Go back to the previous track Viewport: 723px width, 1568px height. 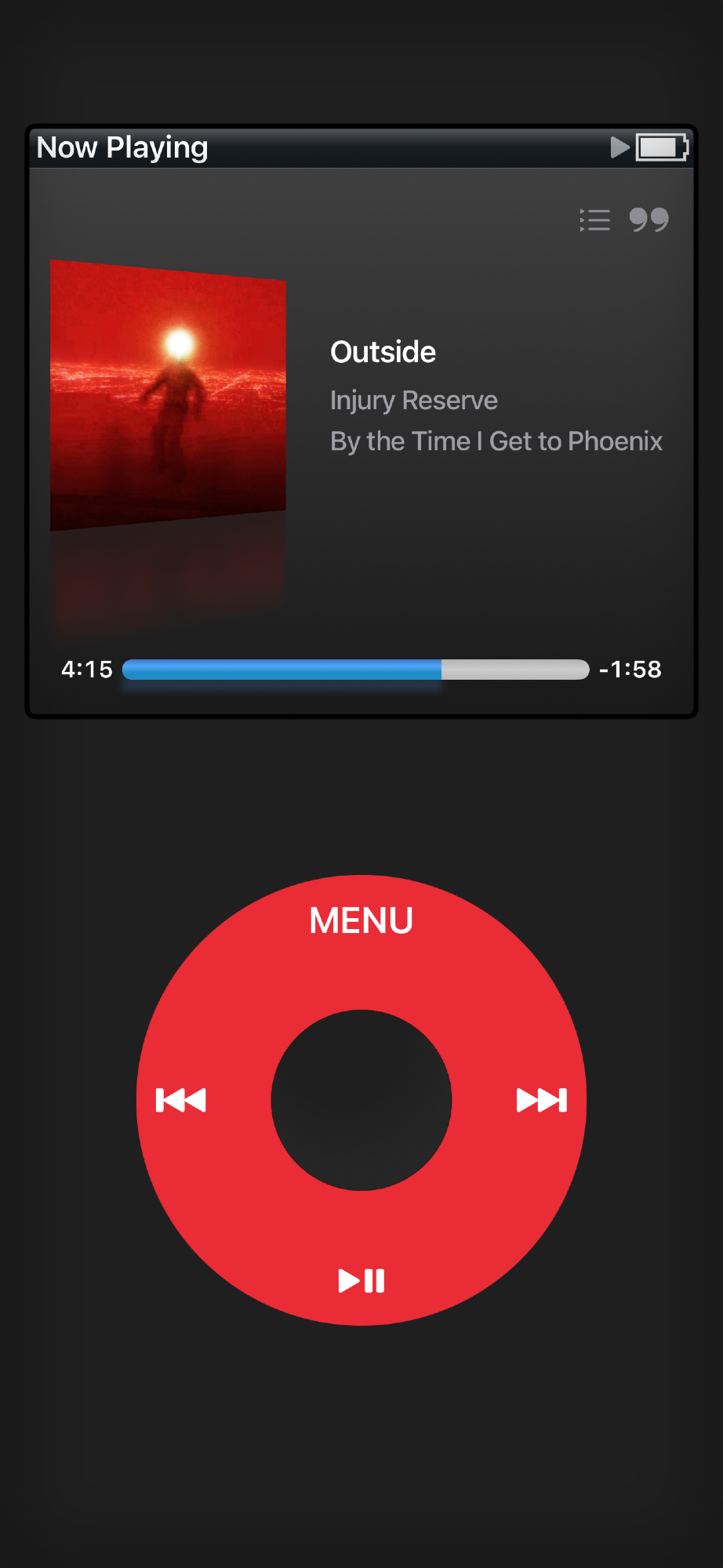[x=181, y=1100]
